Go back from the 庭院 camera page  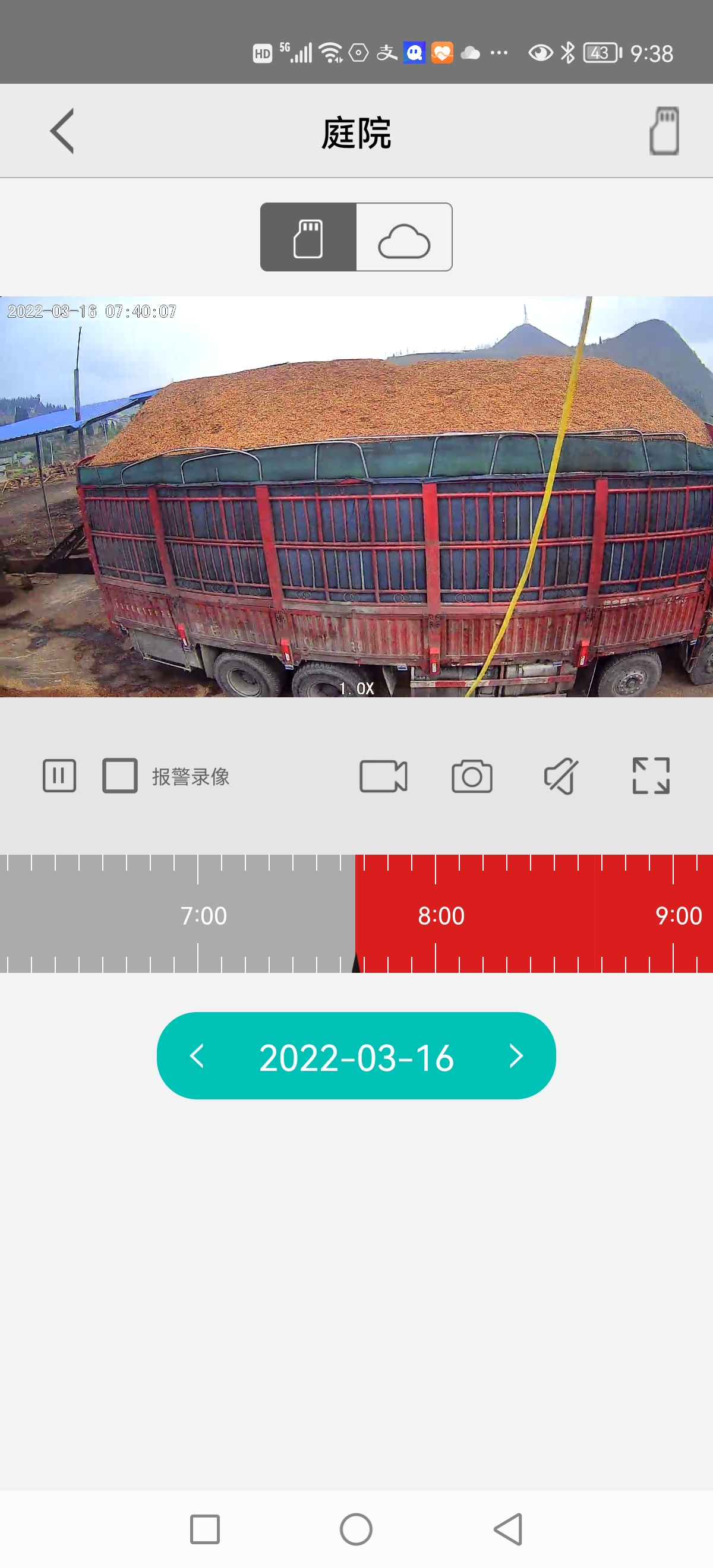pos(62,131)
